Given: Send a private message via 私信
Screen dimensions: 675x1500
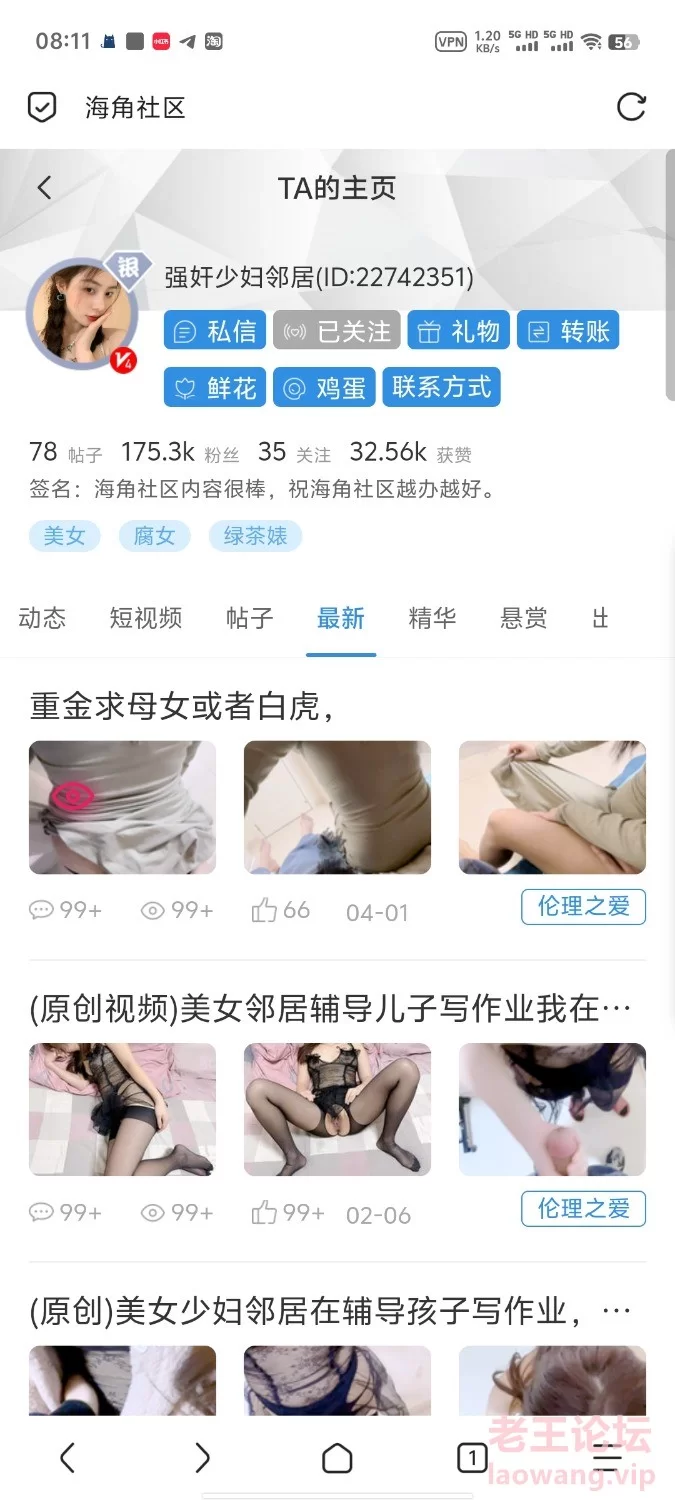Looking at the screenshot, I should 216,331.
